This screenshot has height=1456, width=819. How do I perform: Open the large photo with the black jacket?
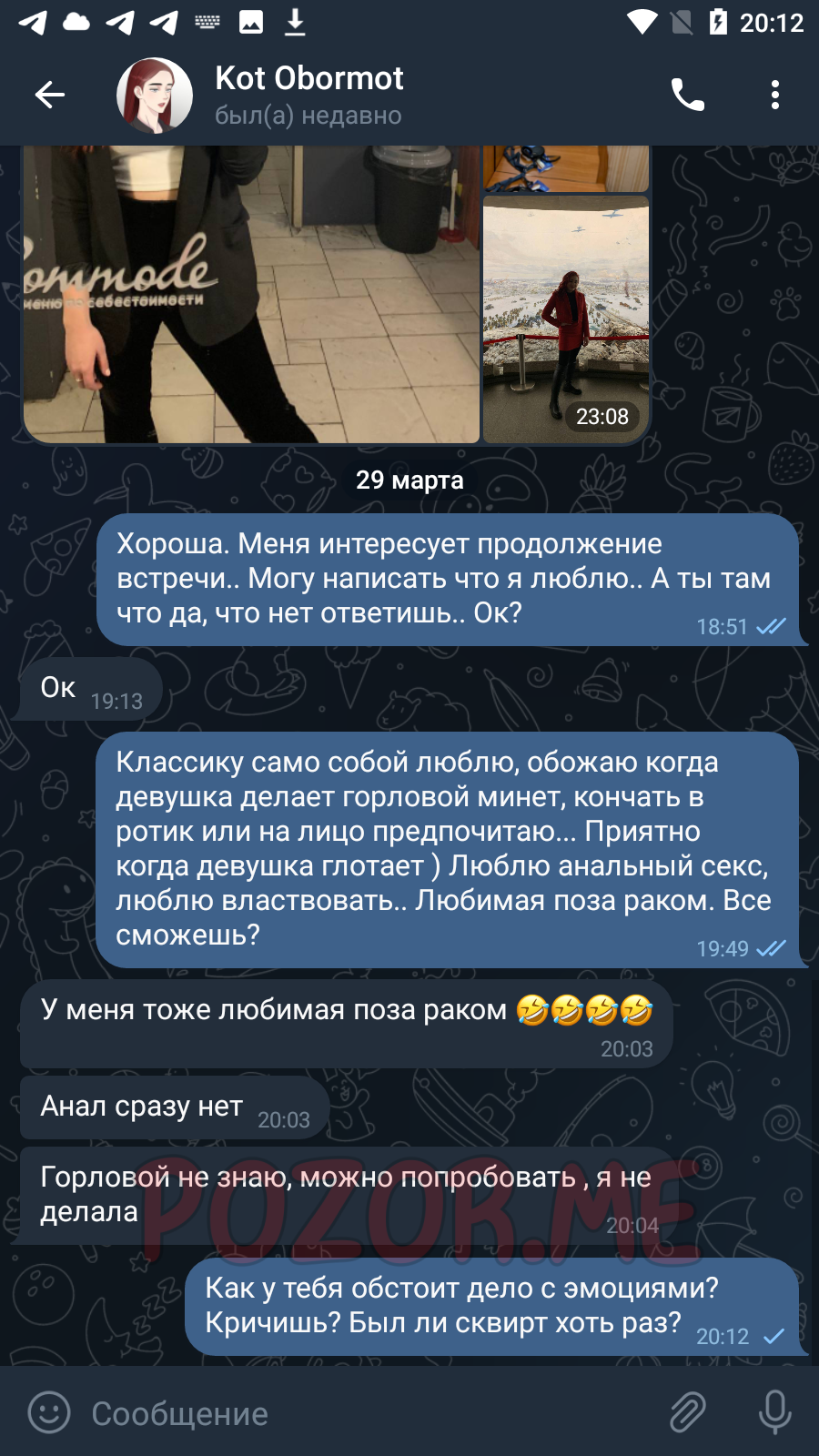pyautogui.click(x=251, y=295)
